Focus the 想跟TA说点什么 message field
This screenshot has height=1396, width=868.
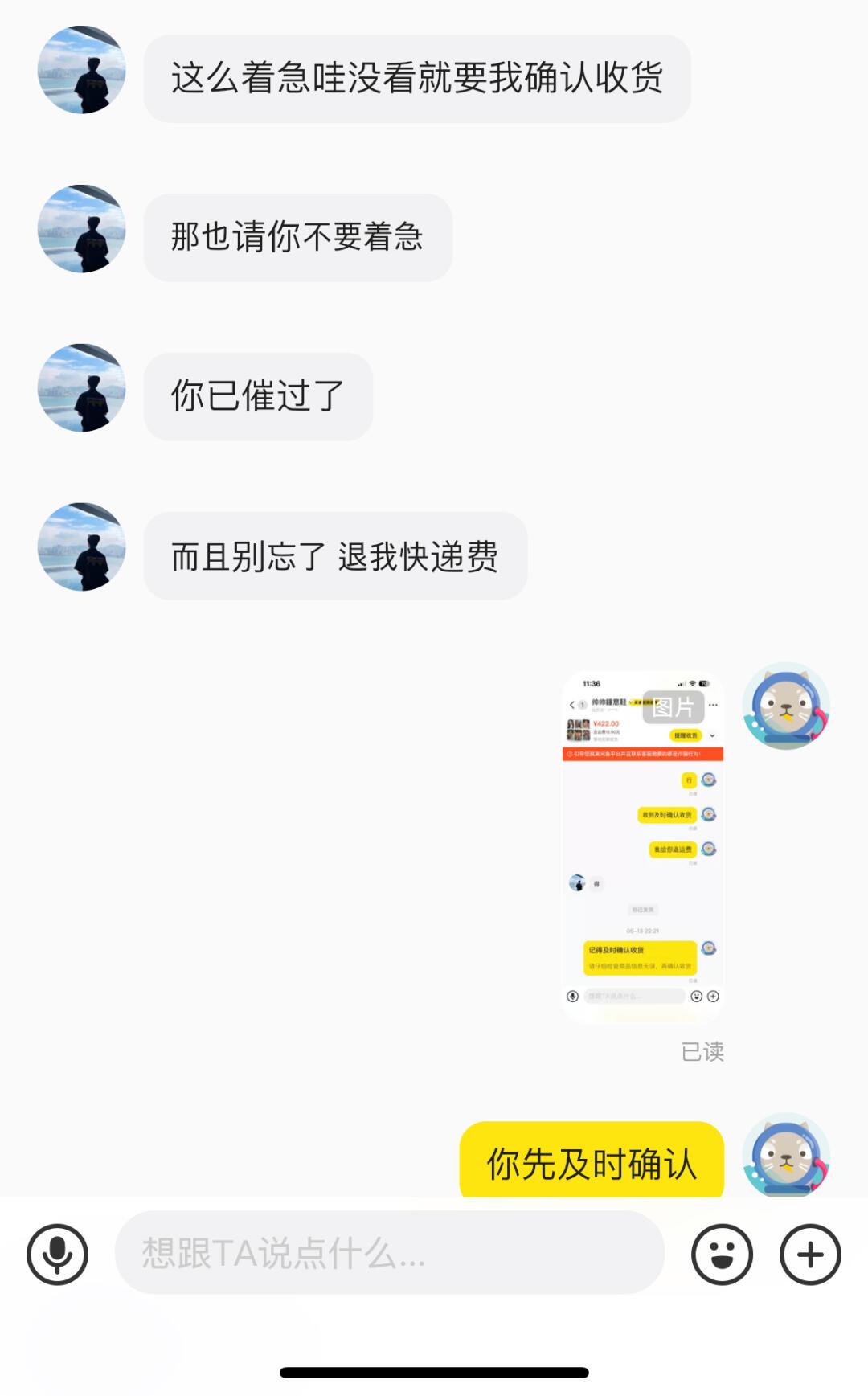coord(390,1253)
